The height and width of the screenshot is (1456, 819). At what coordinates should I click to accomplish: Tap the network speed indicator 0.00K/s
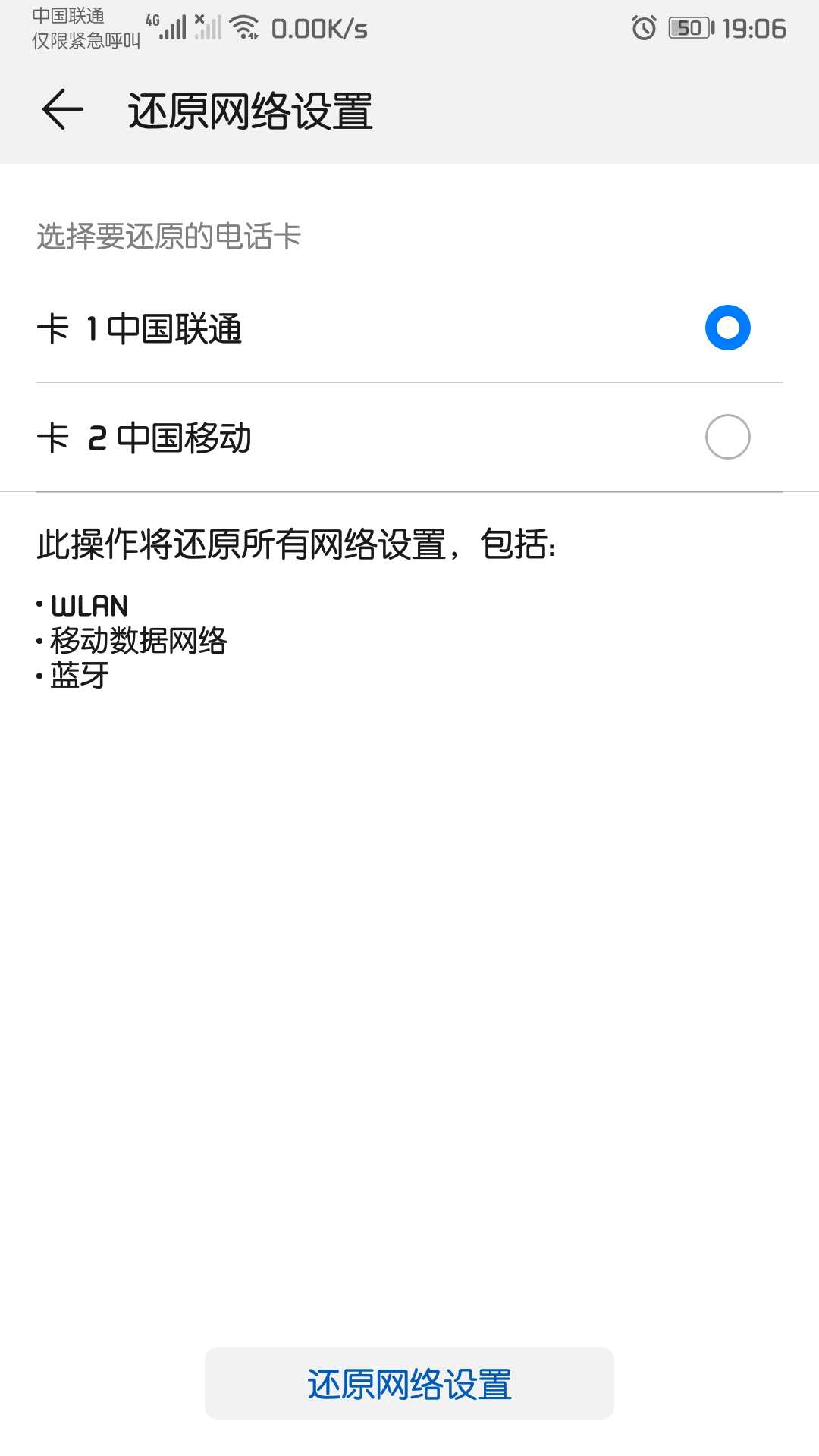click(x=318, y=29)
